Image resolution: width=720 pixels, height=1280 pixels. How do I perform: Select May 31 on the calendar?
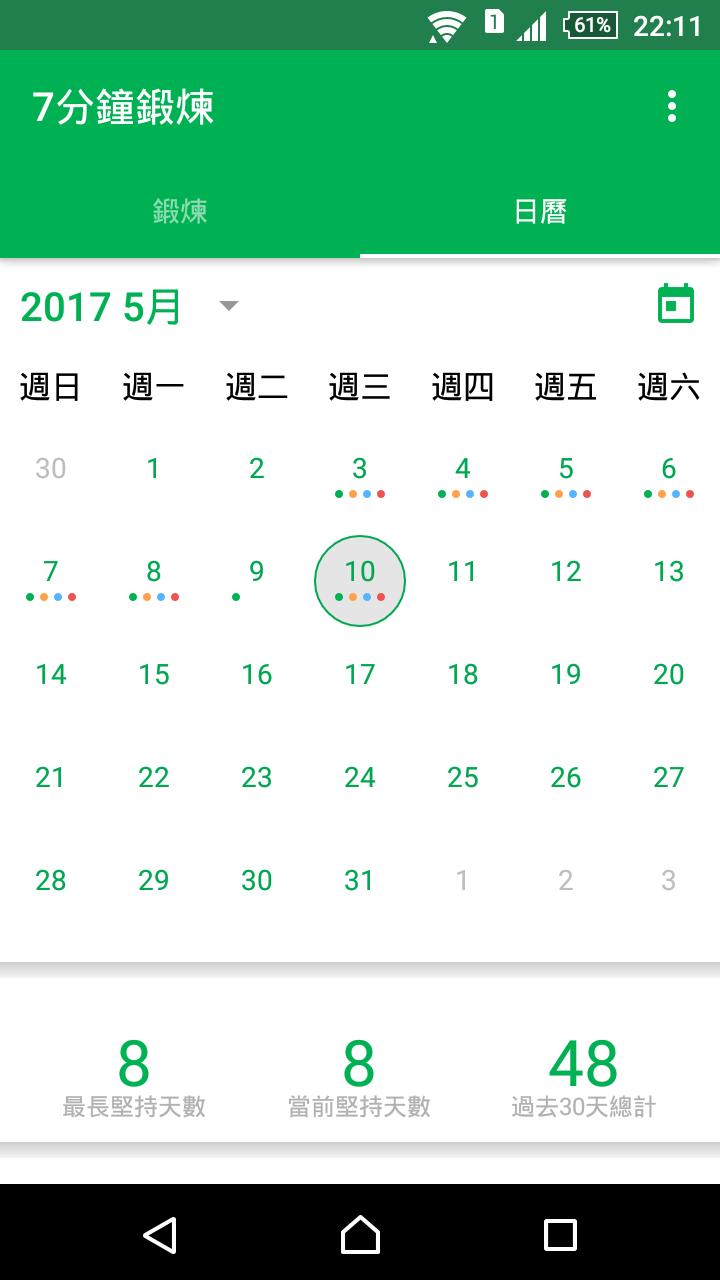(360, 881)
